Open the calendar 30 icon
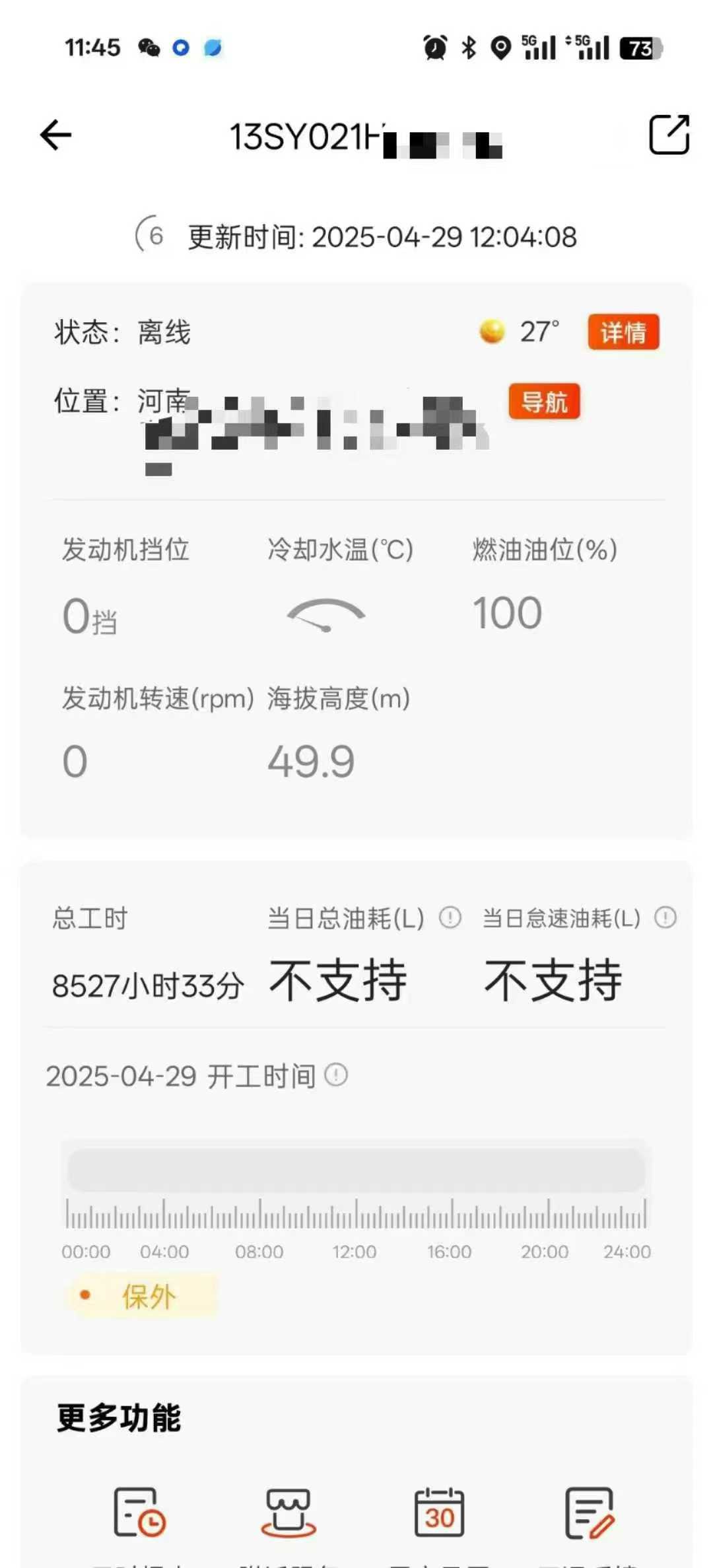The width and height of the screenshot is (713, 1568). point(439,1512)
